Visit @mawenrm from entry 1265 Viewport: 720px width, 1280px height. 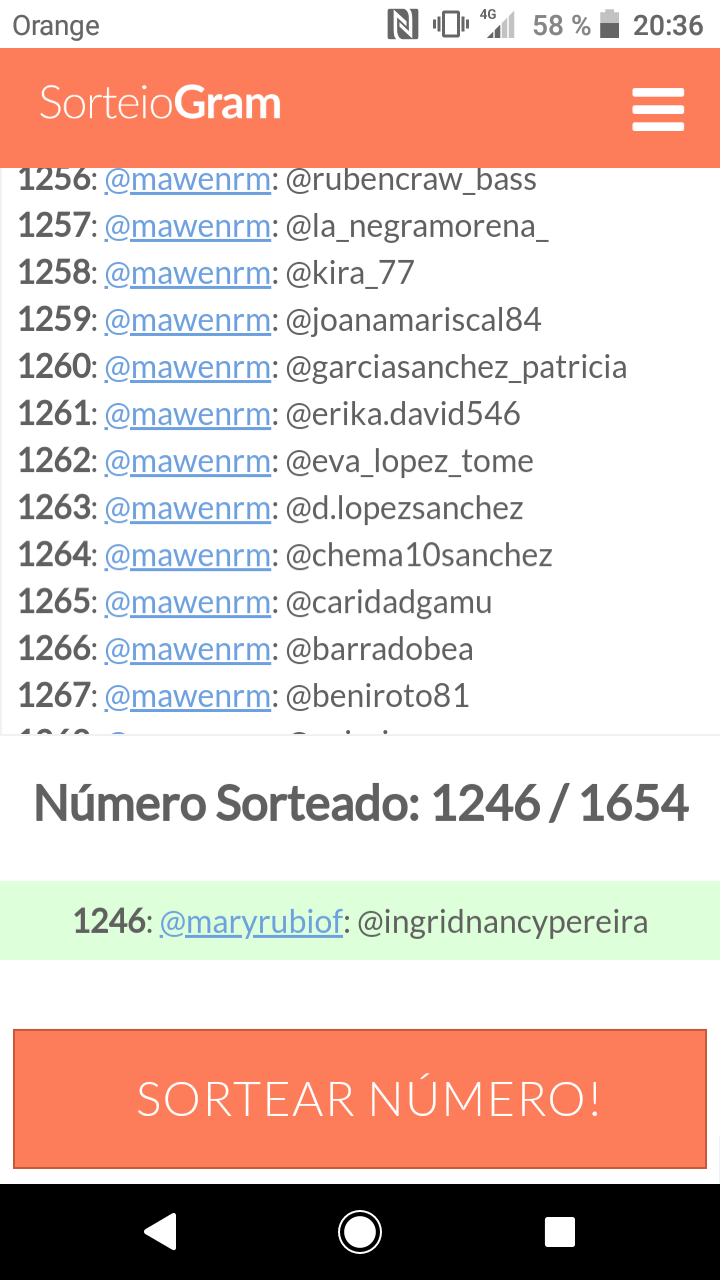pyautogui.click(x=187, y=602)
